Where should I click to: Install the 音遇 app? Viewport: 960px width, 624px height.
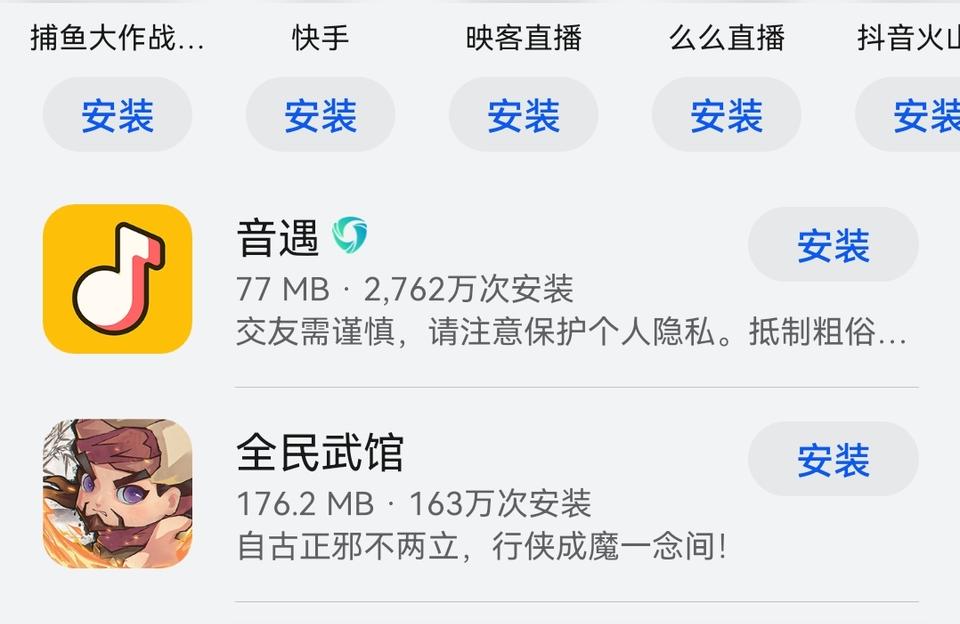tap(833, 245)
